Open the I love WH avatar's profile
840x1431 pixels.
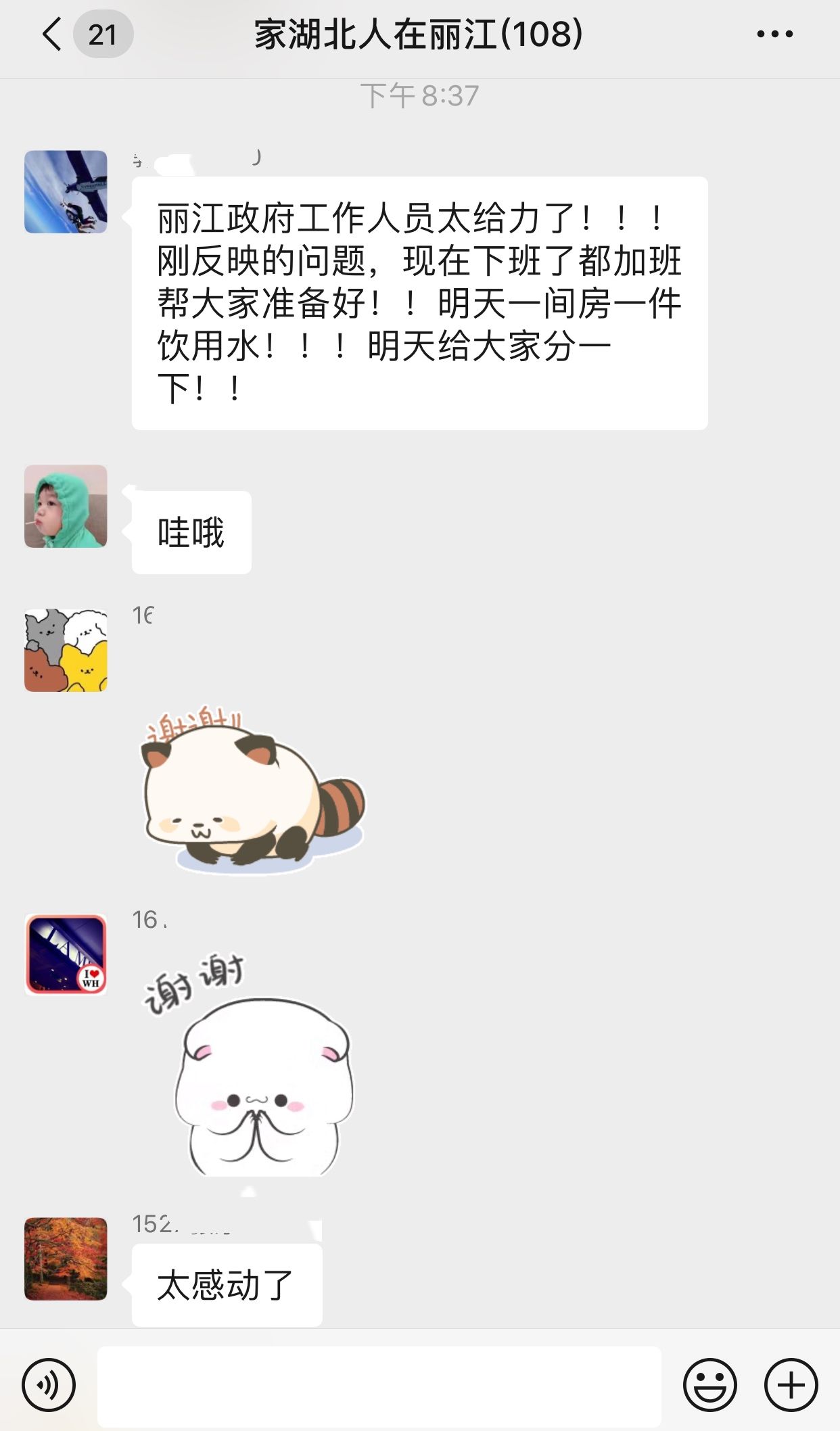pos(66,954)
